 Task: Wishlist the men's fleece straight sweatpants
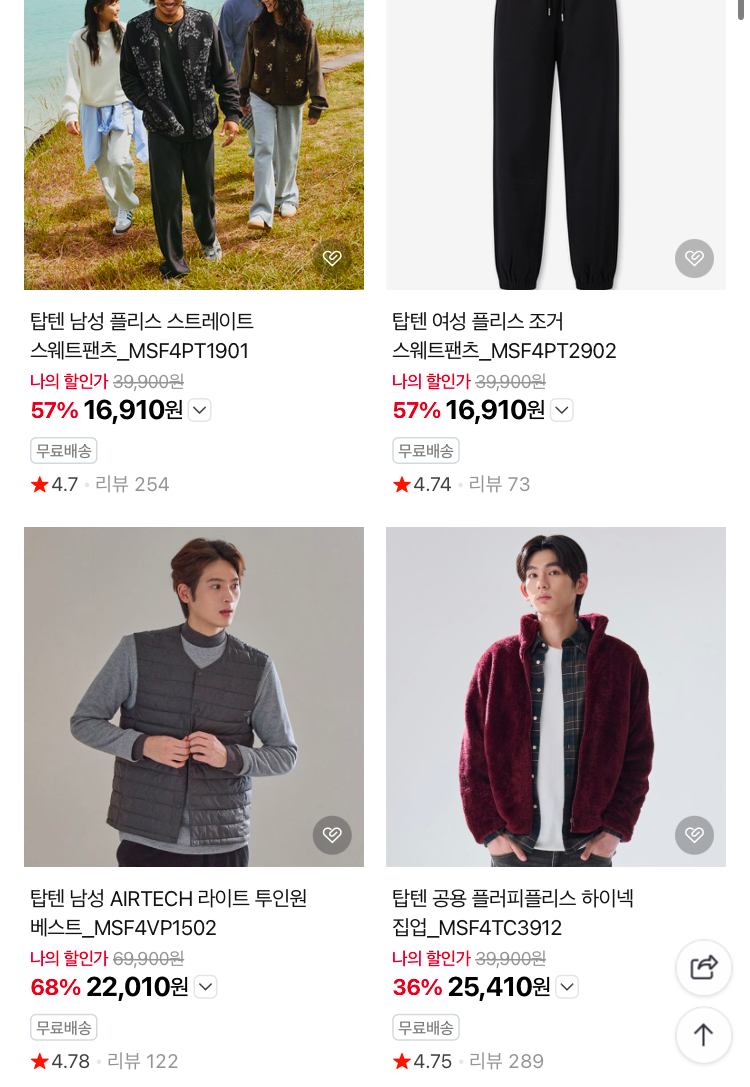(x=332, y=258)
